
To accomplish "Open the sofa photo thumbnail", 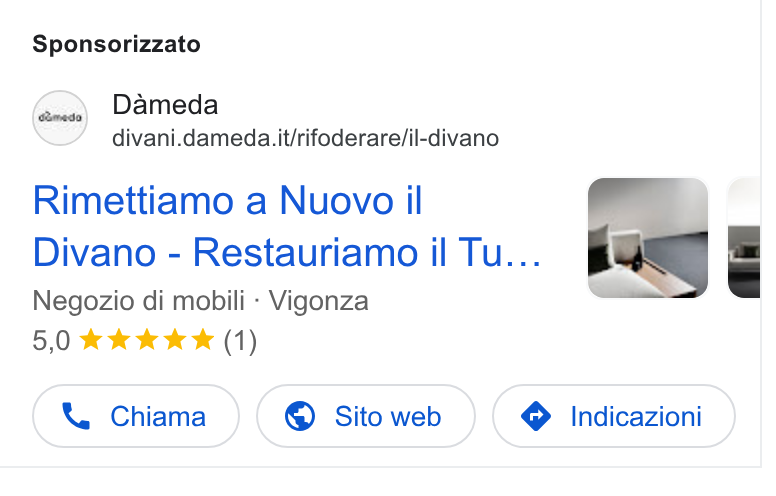I will [x=648, y=238].
